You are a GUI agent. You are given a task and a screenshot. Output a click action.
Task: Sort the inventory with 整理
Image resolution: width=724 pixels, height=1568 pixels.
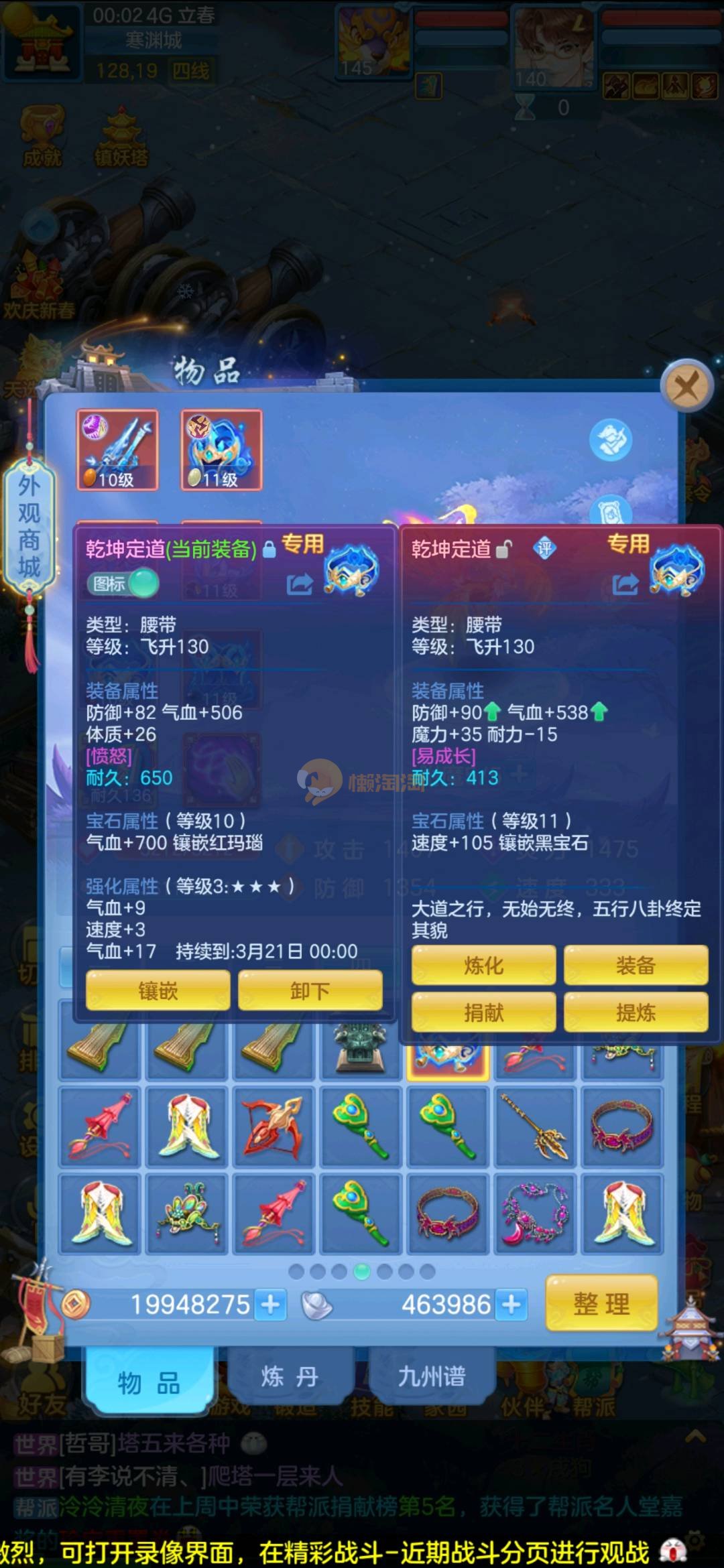coord(601,1303)
